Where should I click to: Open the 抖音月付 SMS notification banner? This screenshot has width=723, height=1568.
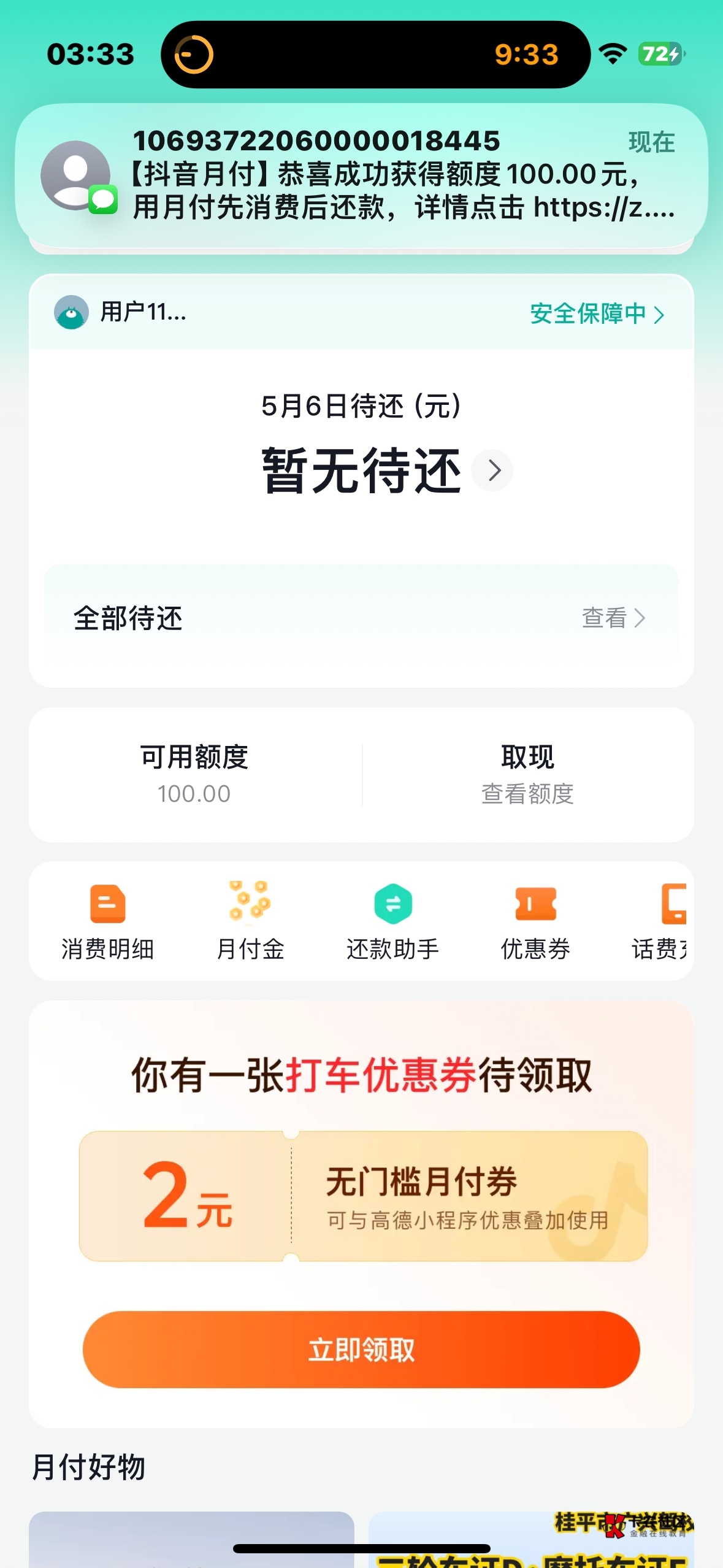361,175
